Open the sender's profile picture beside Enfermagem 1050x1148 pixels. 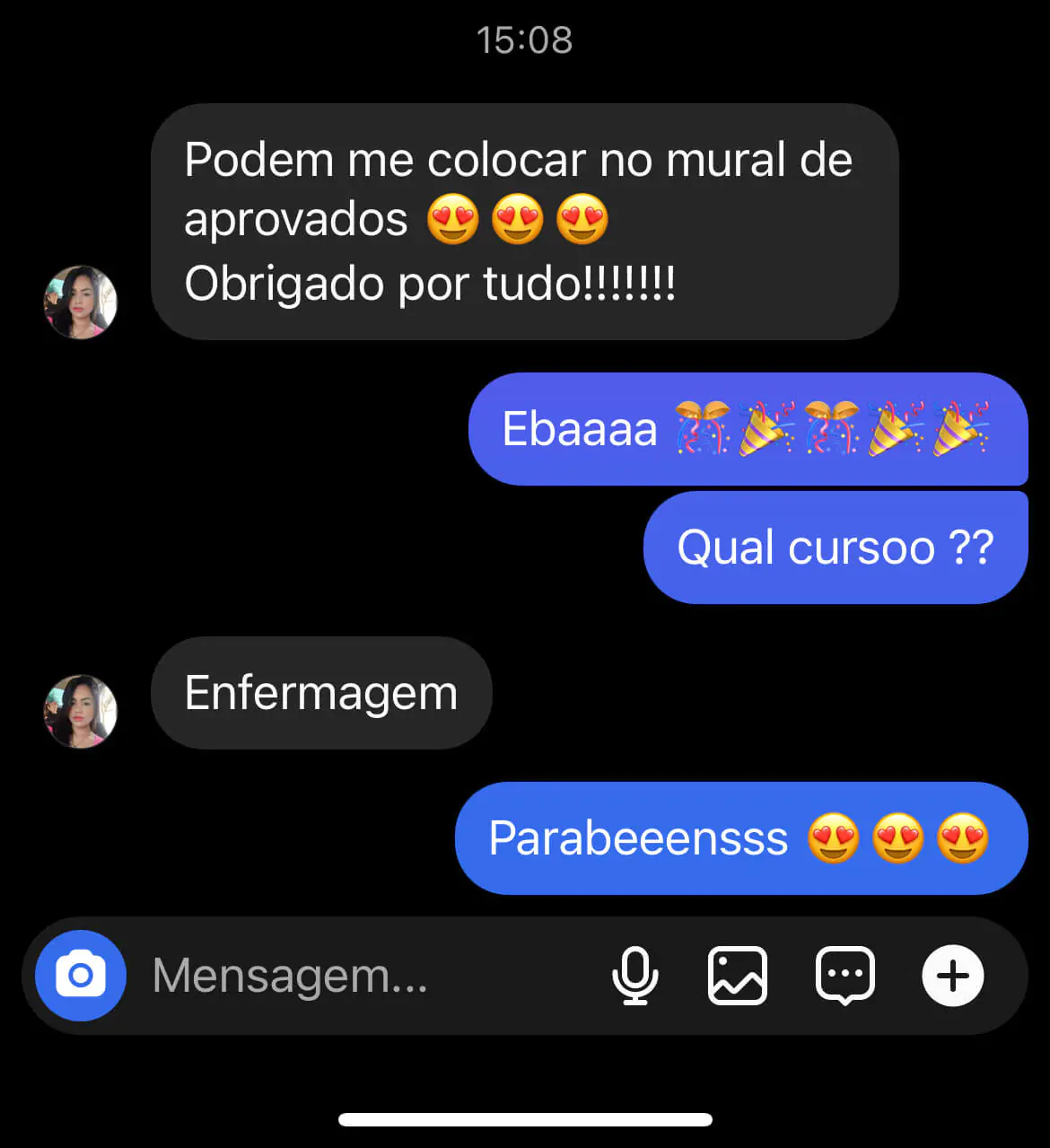pyautogui.click(x=81, y=712)
